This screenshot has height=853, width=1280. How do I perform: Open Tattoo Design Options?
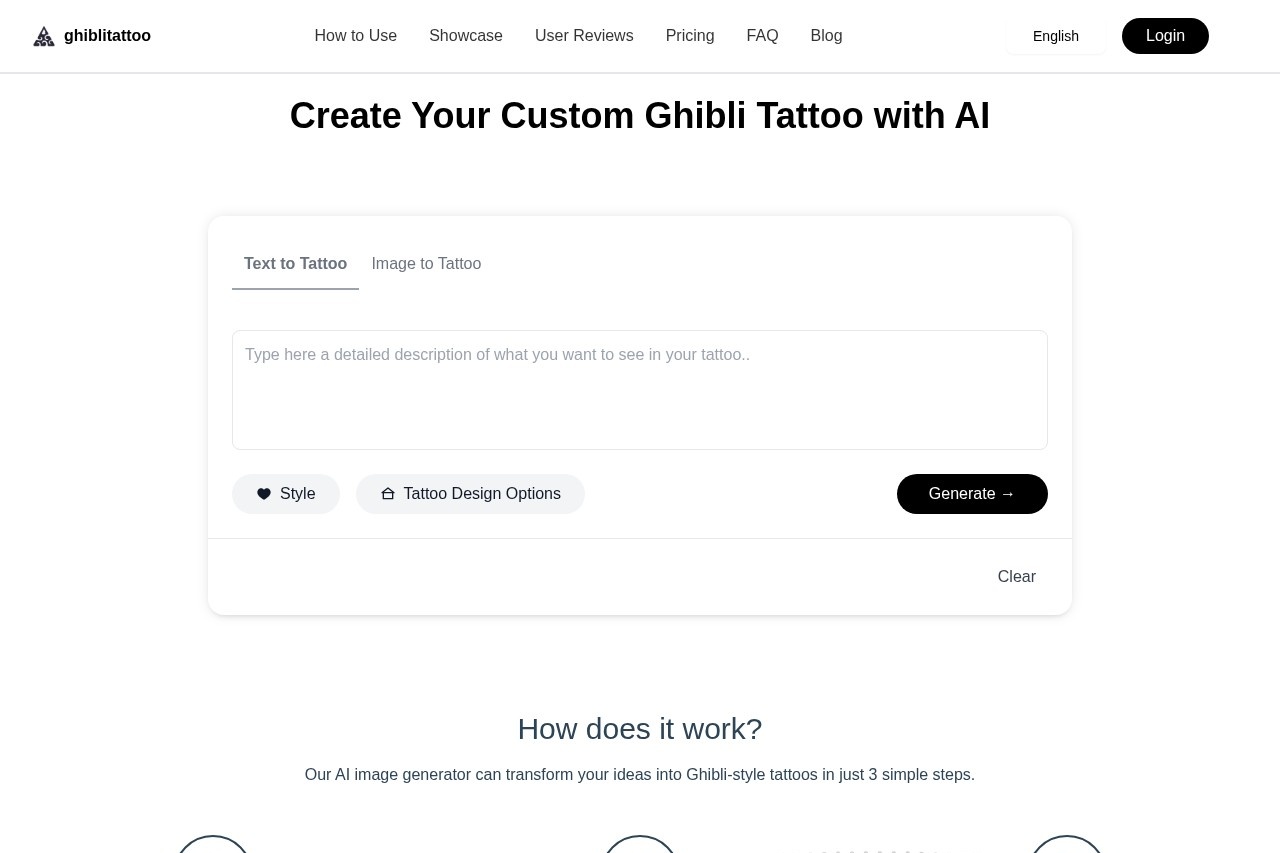pos(470,494)
